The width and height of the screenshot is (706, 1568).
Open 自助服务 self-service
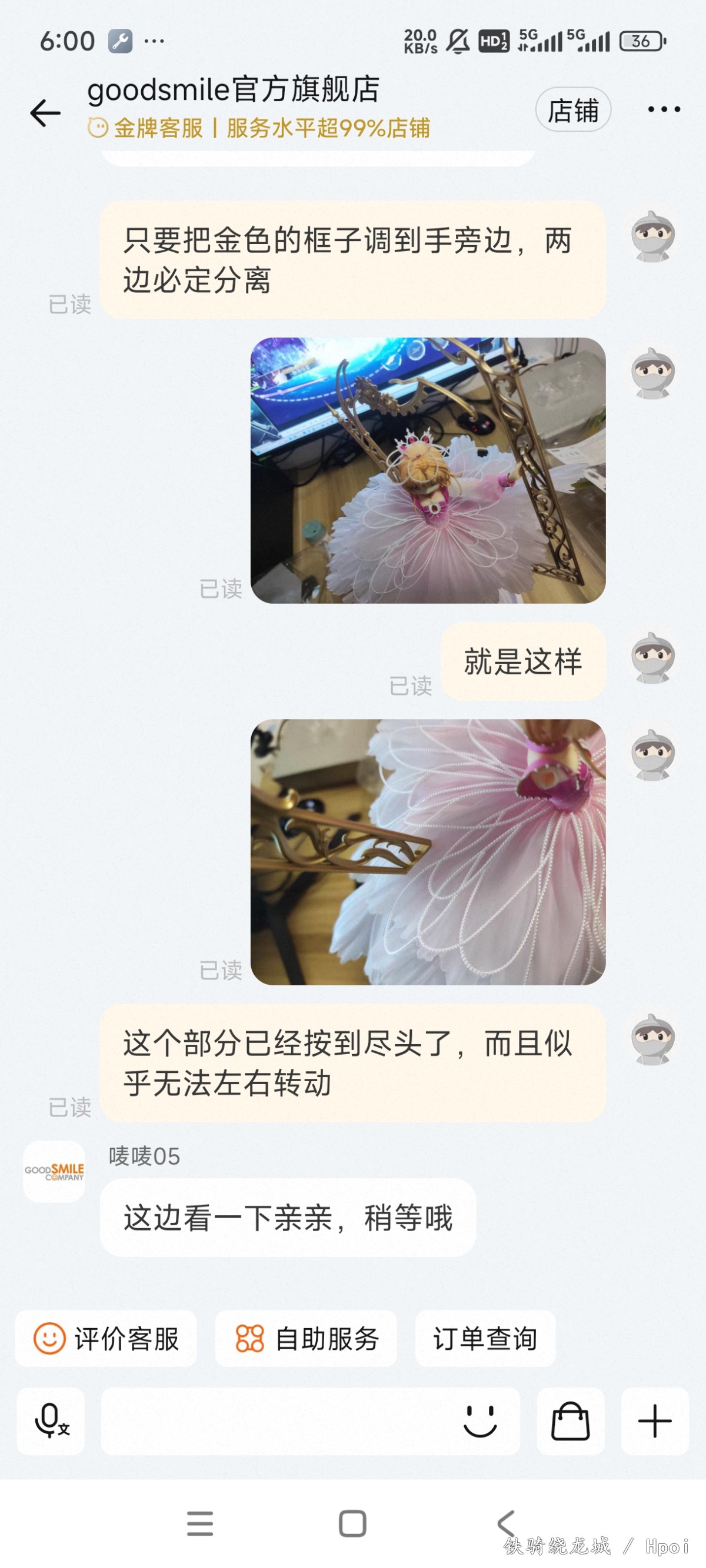[x=306, y=1339]
